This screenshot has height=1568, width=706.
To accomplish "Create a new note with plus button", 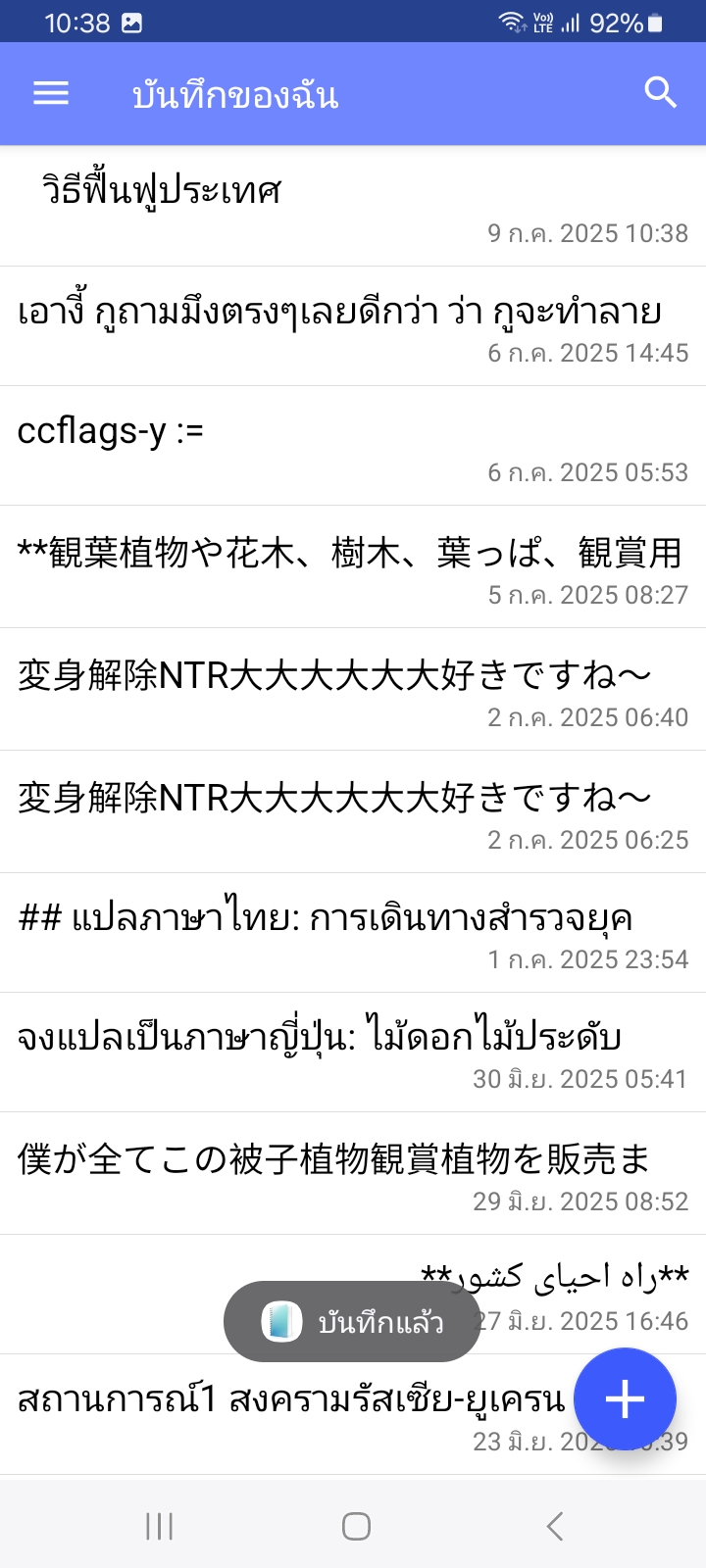I will click(x=625, y=1399).
